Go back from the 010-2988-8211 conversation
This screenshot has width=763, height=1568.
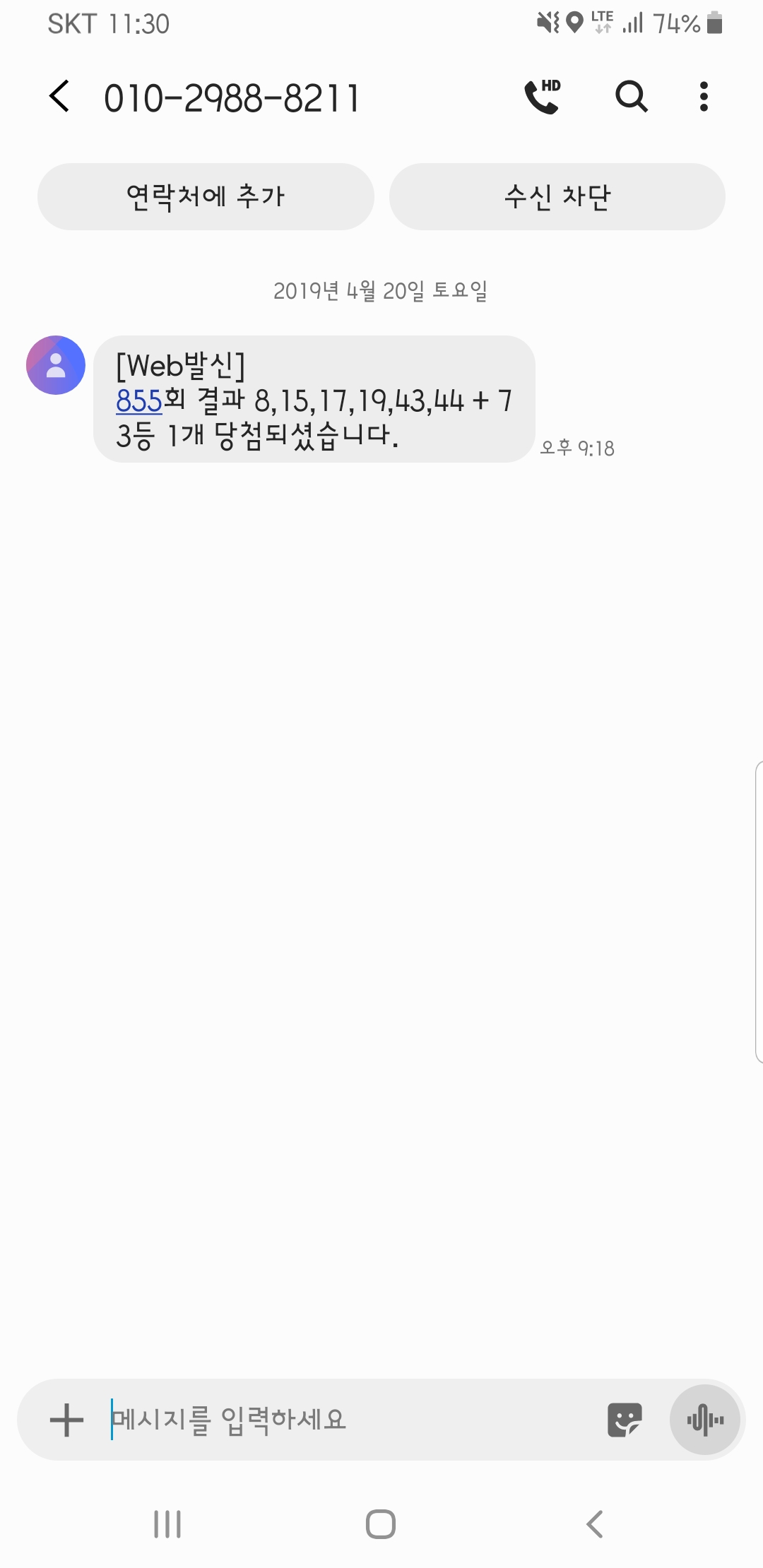coord(60,97)
